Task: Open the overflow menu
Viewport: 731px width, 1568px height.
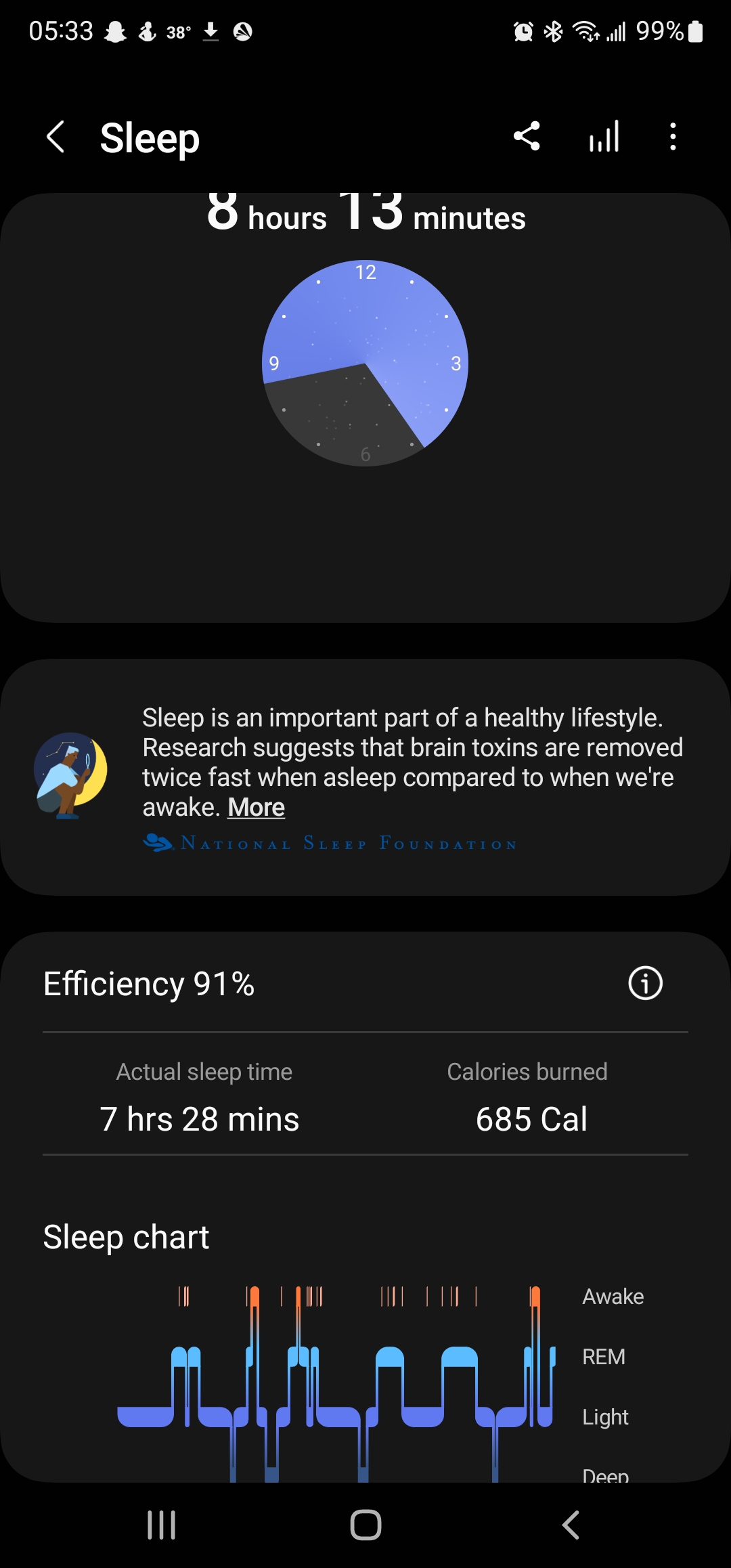Action: tap(672, 136)
